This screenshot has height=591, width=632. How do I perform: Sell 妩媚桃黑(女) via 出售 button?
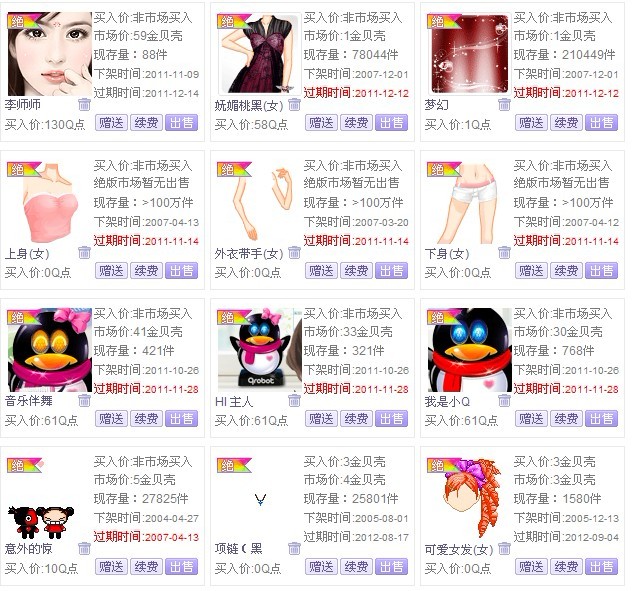point(391,122)
